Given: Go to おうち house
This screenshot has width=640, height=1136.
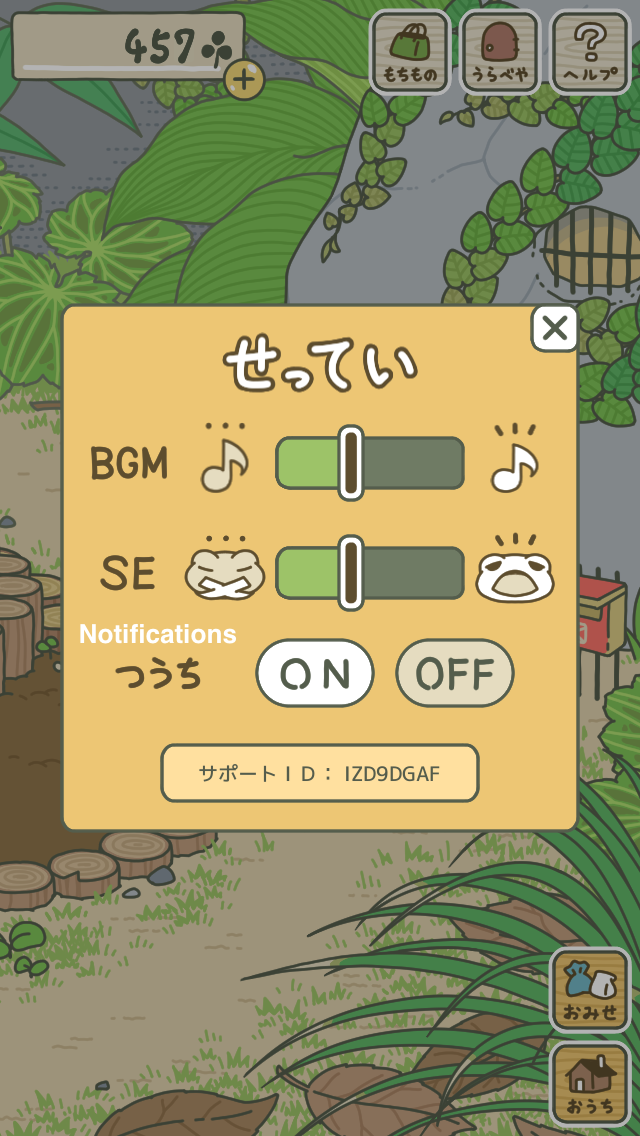Looking at the screenshot, I should [x=590, y=1083].
